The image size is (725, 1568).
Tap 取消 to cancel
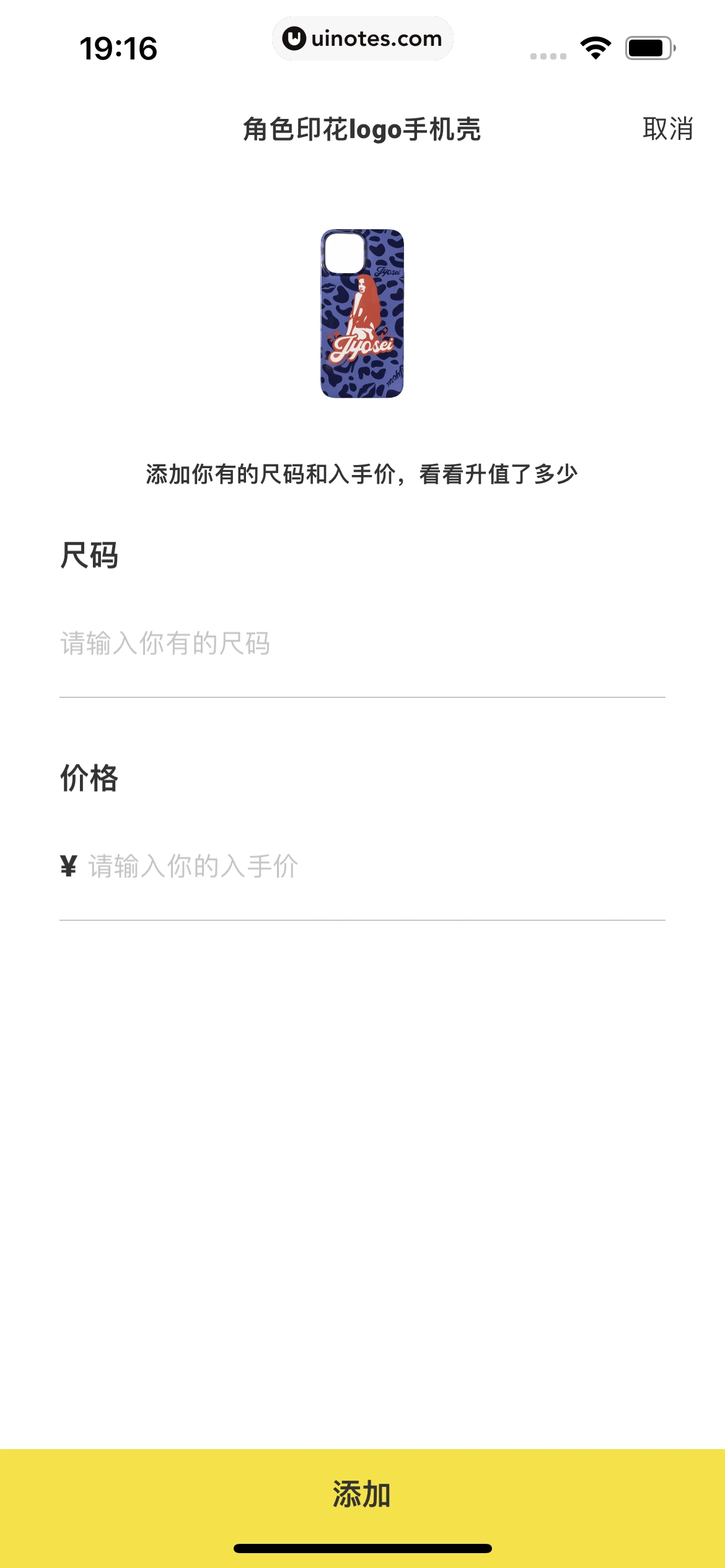(x=667, y=129)
